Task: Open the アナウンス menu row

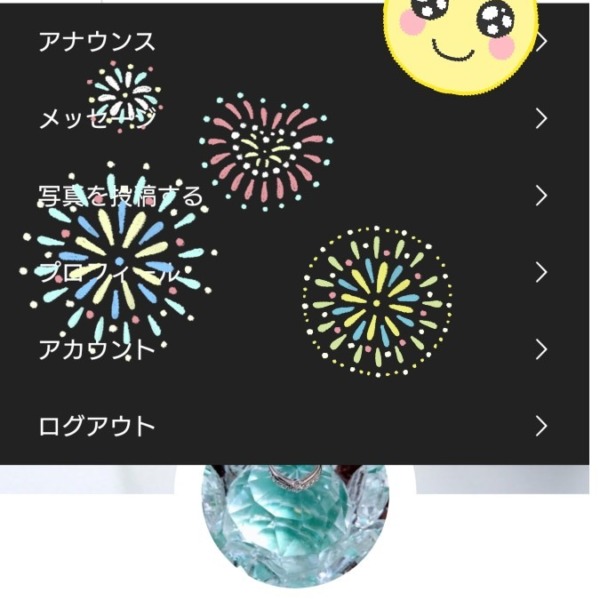Action: (97, 42)
